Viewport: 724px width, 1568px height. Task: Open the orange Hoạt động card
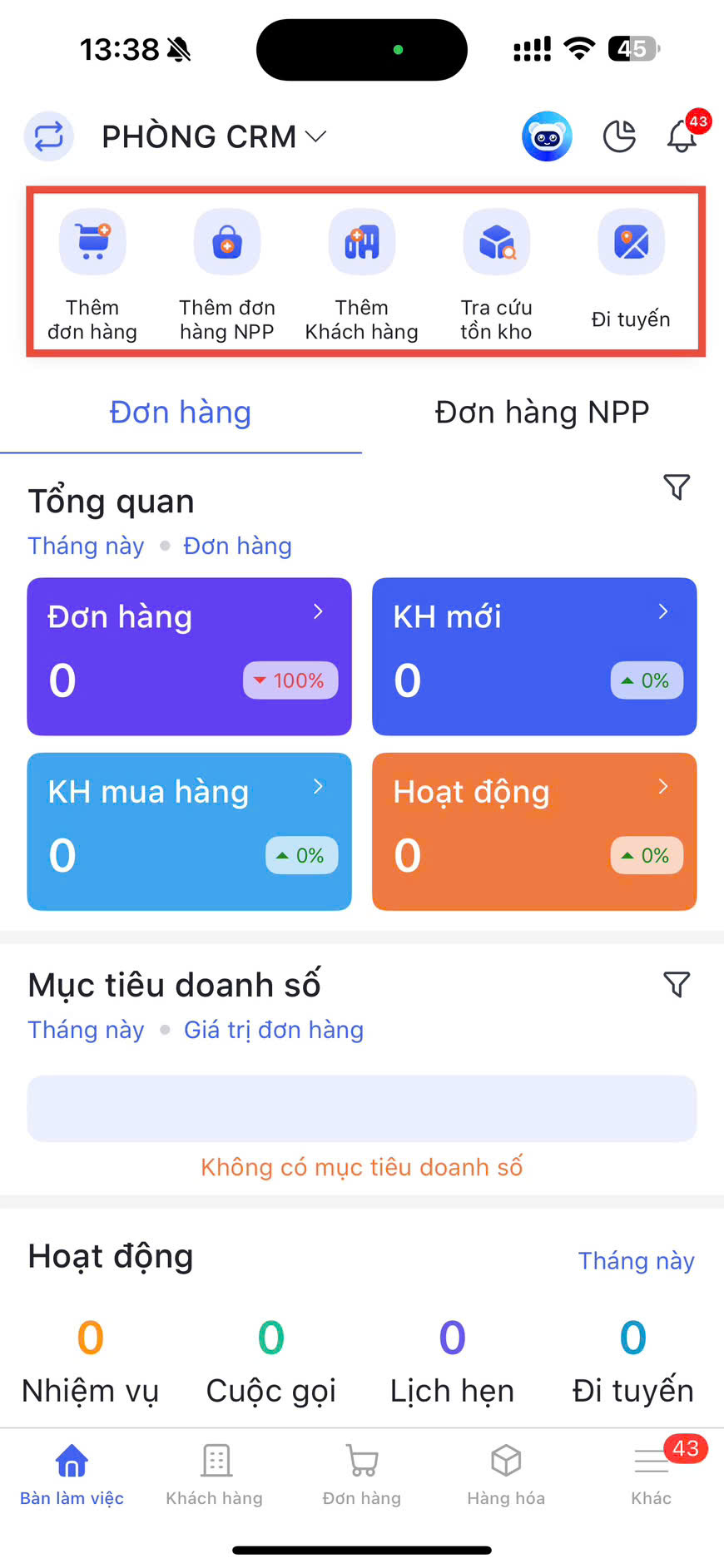click(x=534, y=831)
